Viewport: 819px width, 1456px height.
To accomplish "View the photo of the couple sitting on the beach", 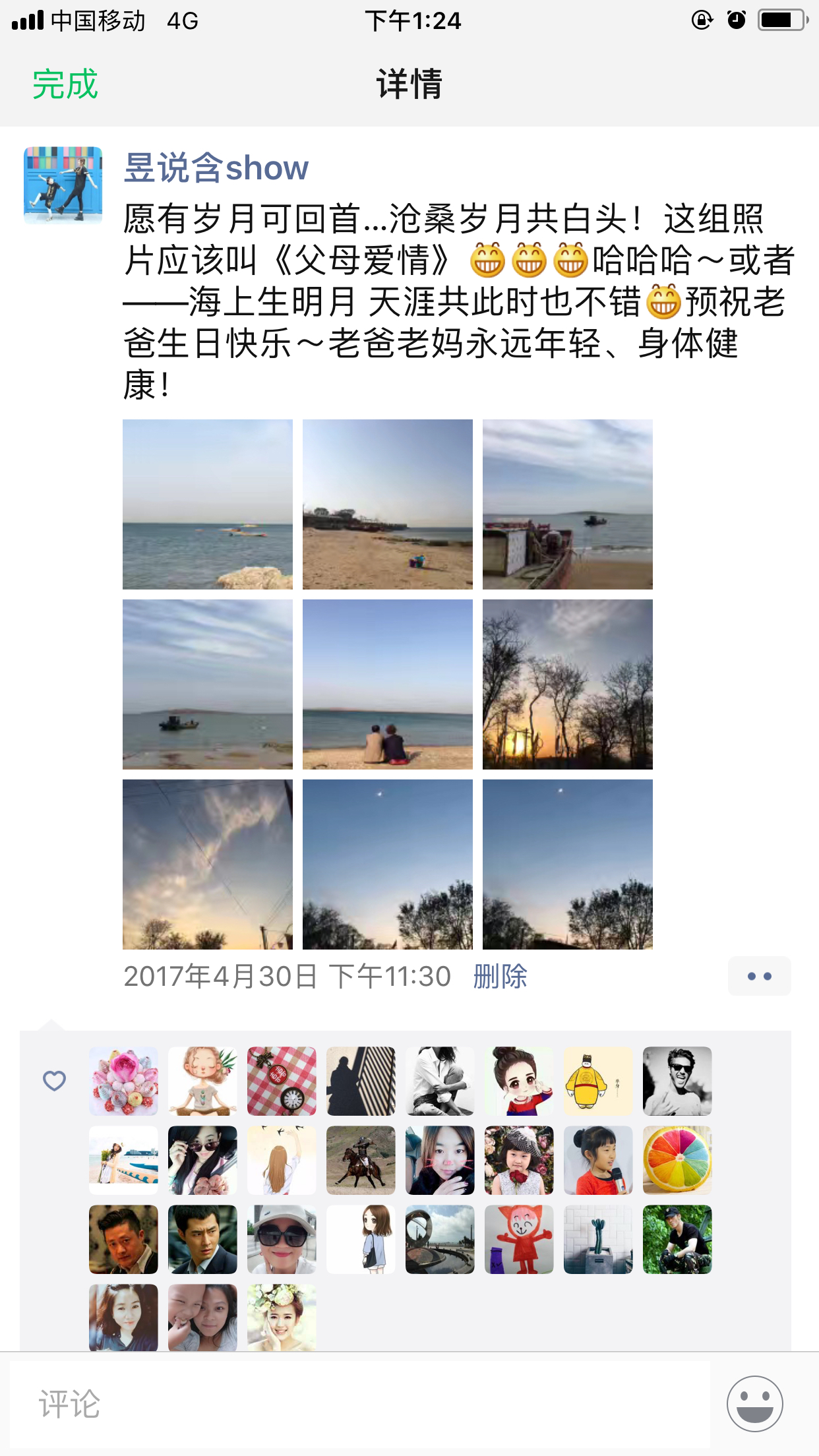I will (388, 684).
